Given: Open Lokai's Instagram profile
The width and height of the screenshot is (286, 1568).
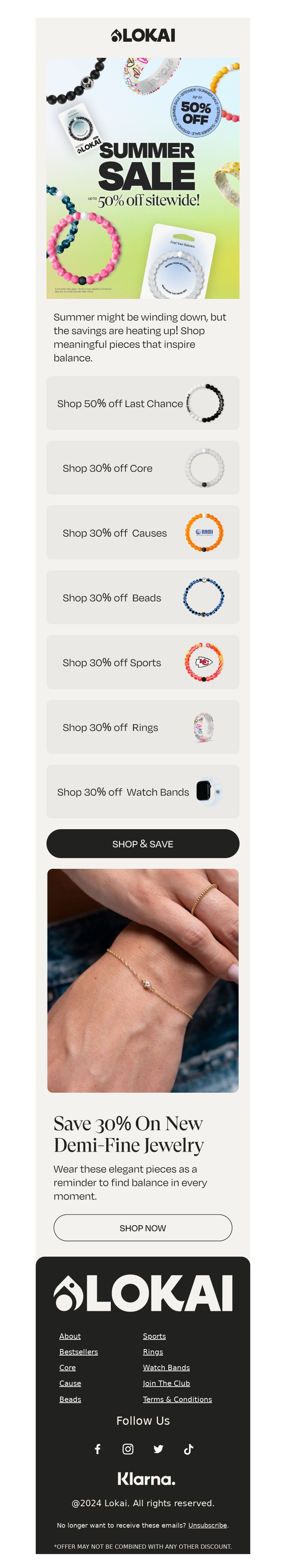Looking at the screenshot, I should (128, 1449).
